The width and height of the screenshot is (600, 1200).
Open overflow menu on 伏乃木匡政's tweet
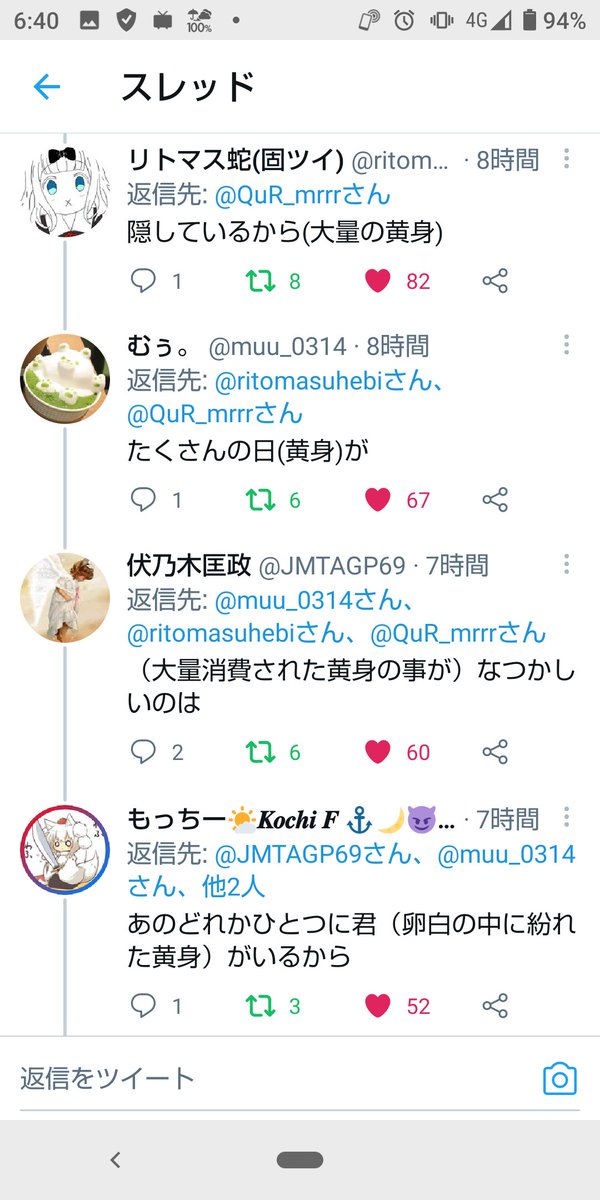[x=566, y=565]
